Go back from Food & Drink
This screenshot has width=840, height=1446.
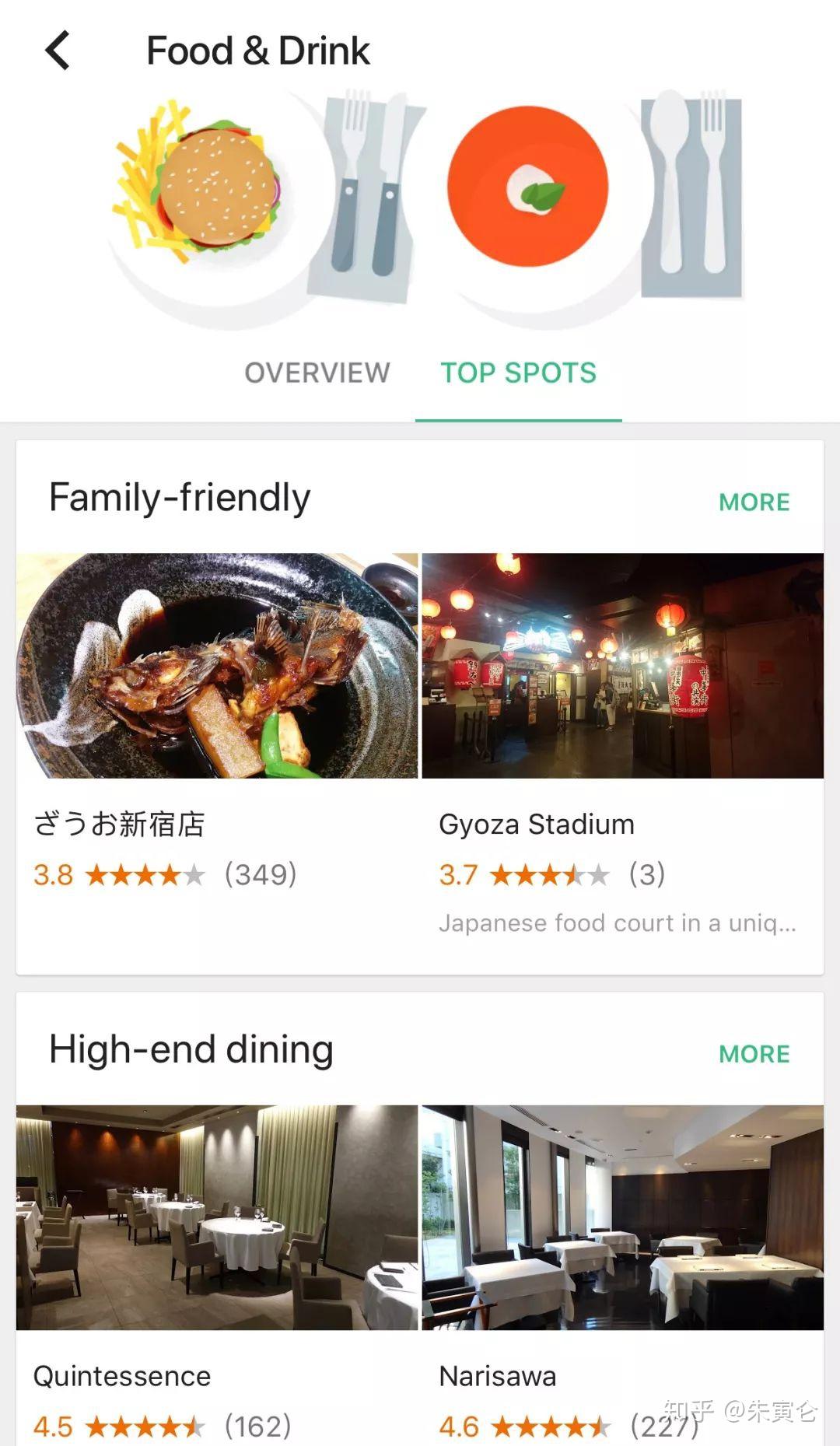(x=58, y=51)
